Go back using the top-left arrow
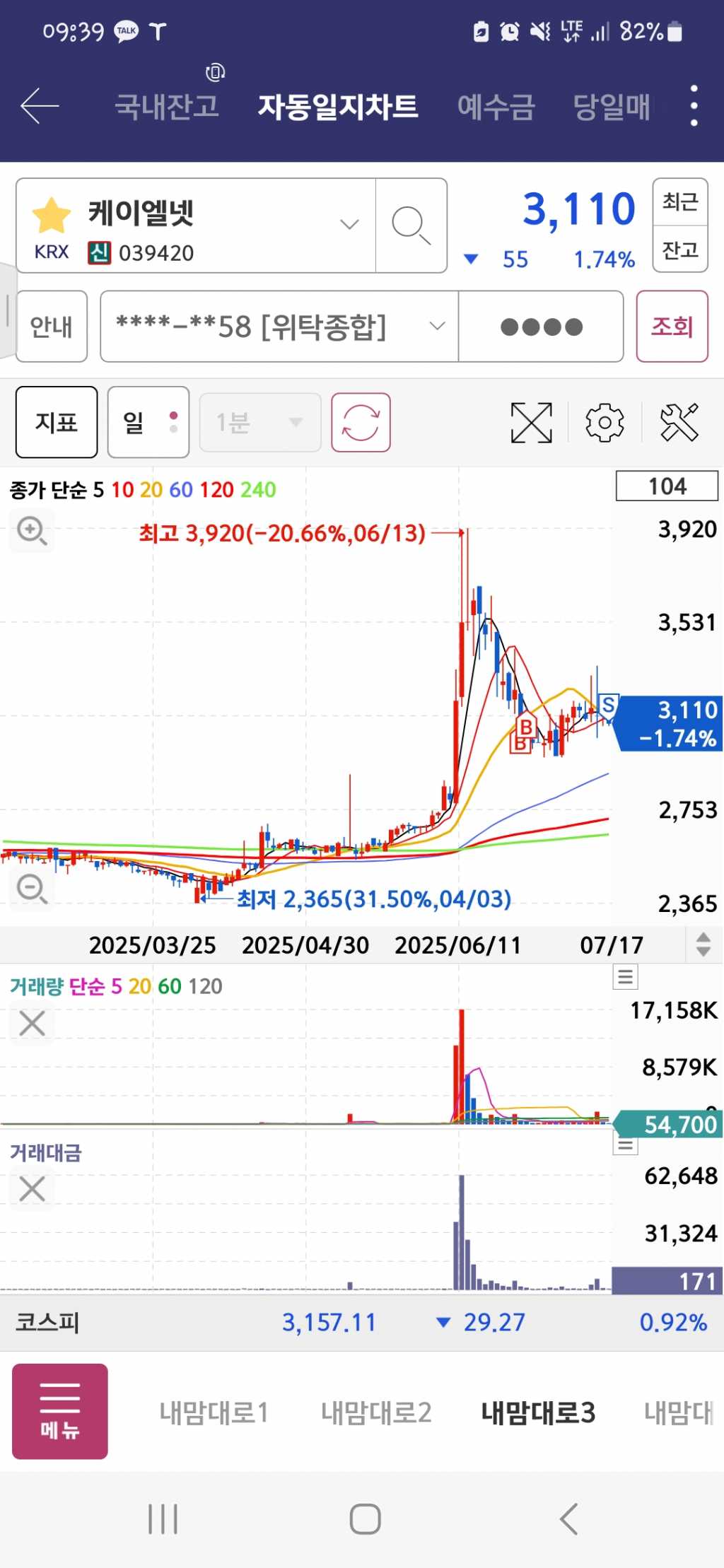This screenshot has height=1568, width=724. tap(40, 106)
